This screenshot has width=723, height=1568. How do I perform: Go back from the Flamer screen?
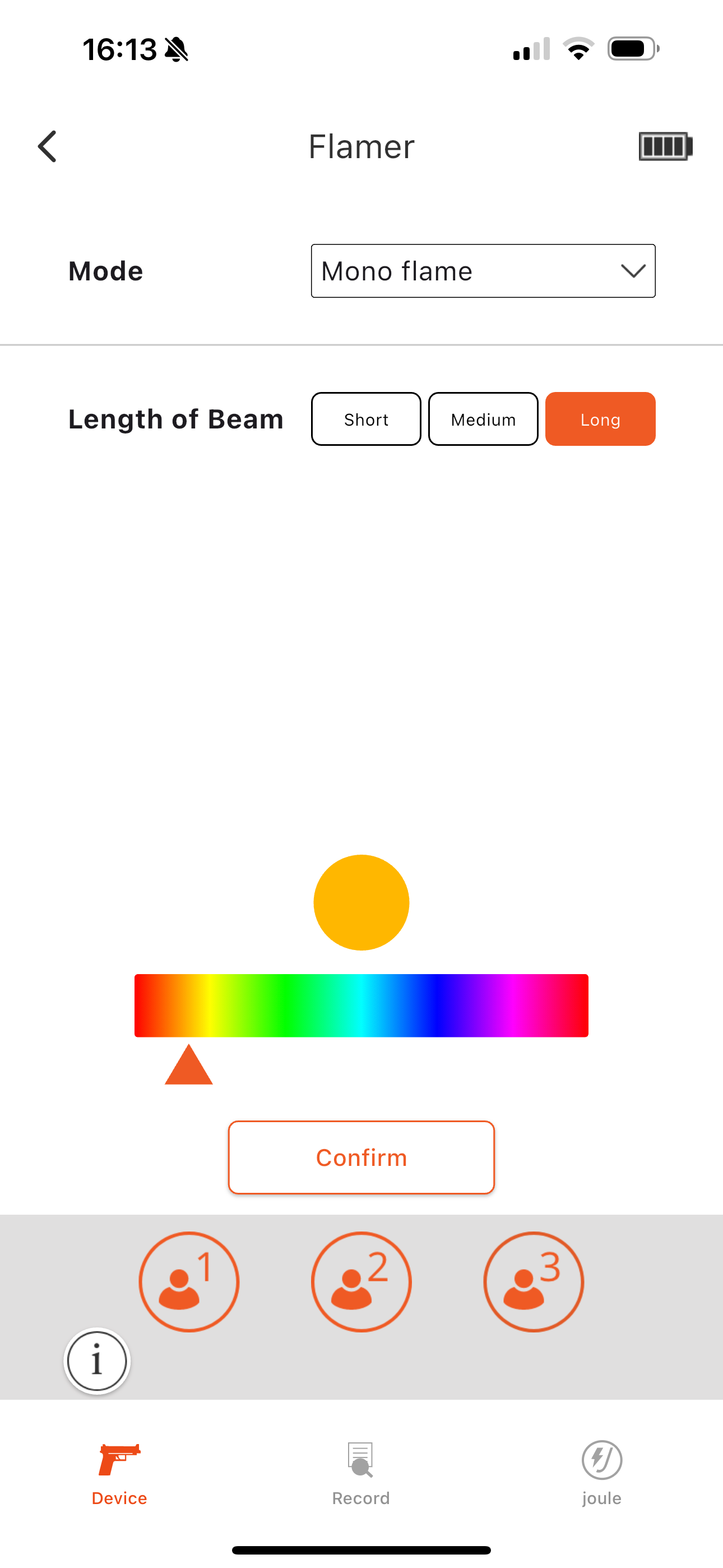(48, 147)
